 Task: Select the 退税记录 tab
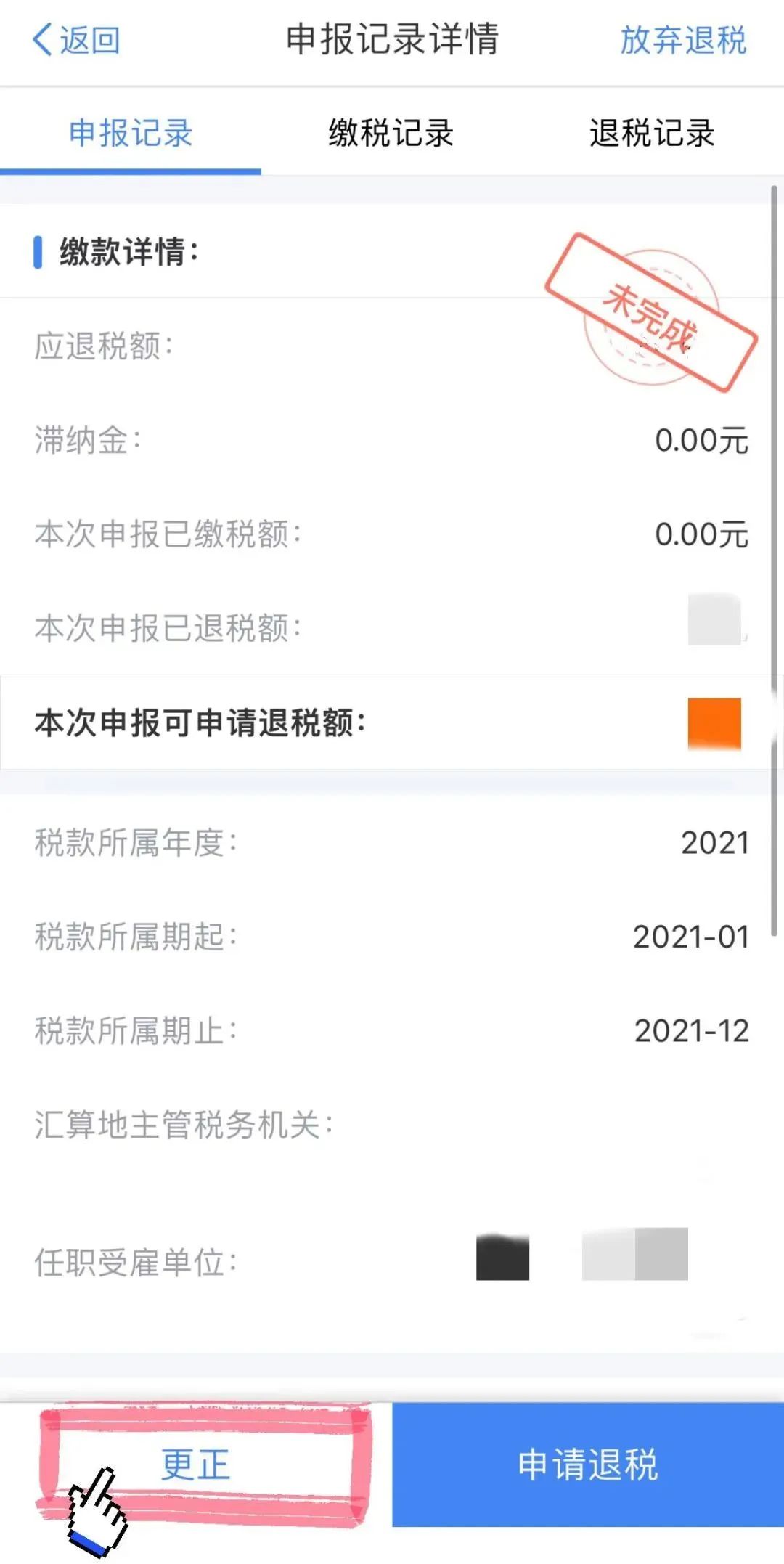point(652,134)
